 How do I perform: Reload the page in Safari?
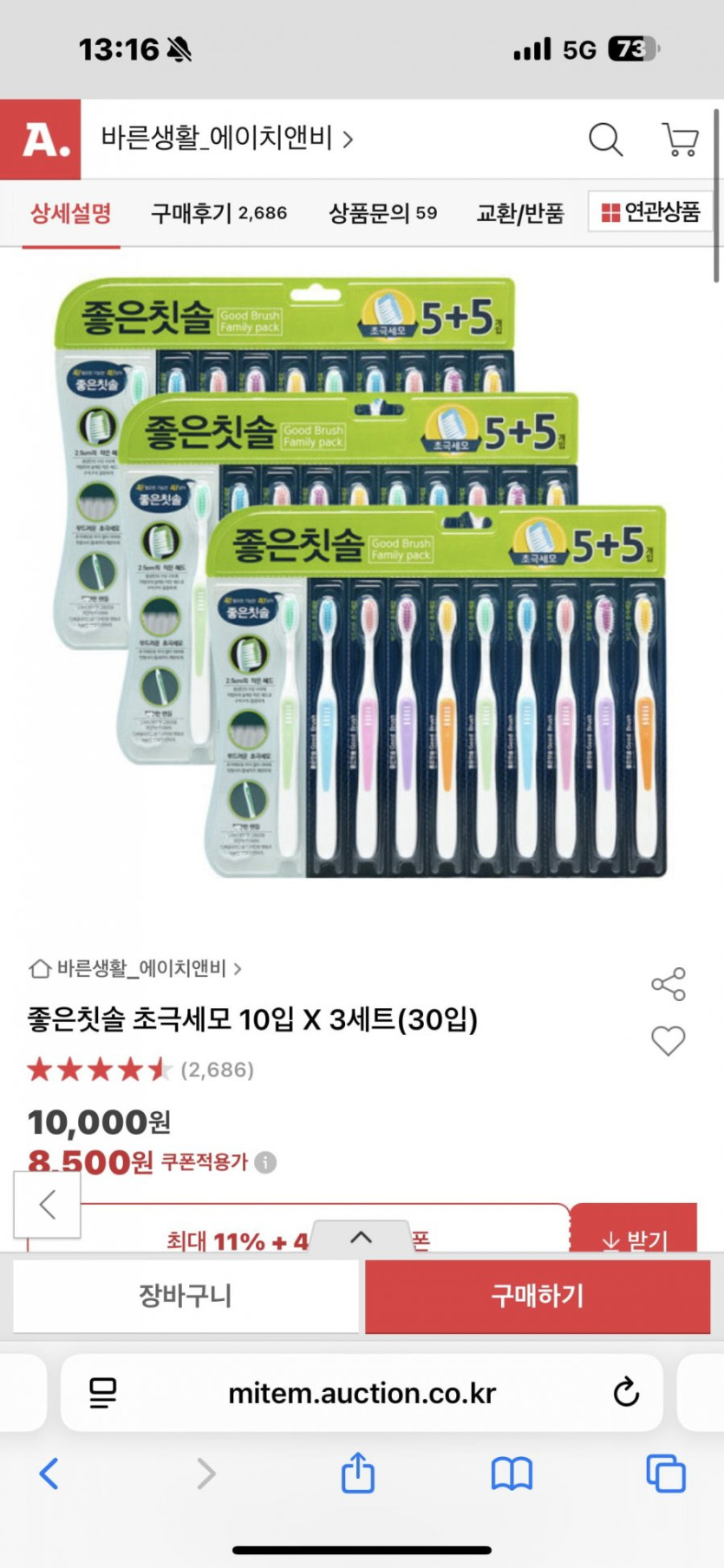tap(626, 1393)
